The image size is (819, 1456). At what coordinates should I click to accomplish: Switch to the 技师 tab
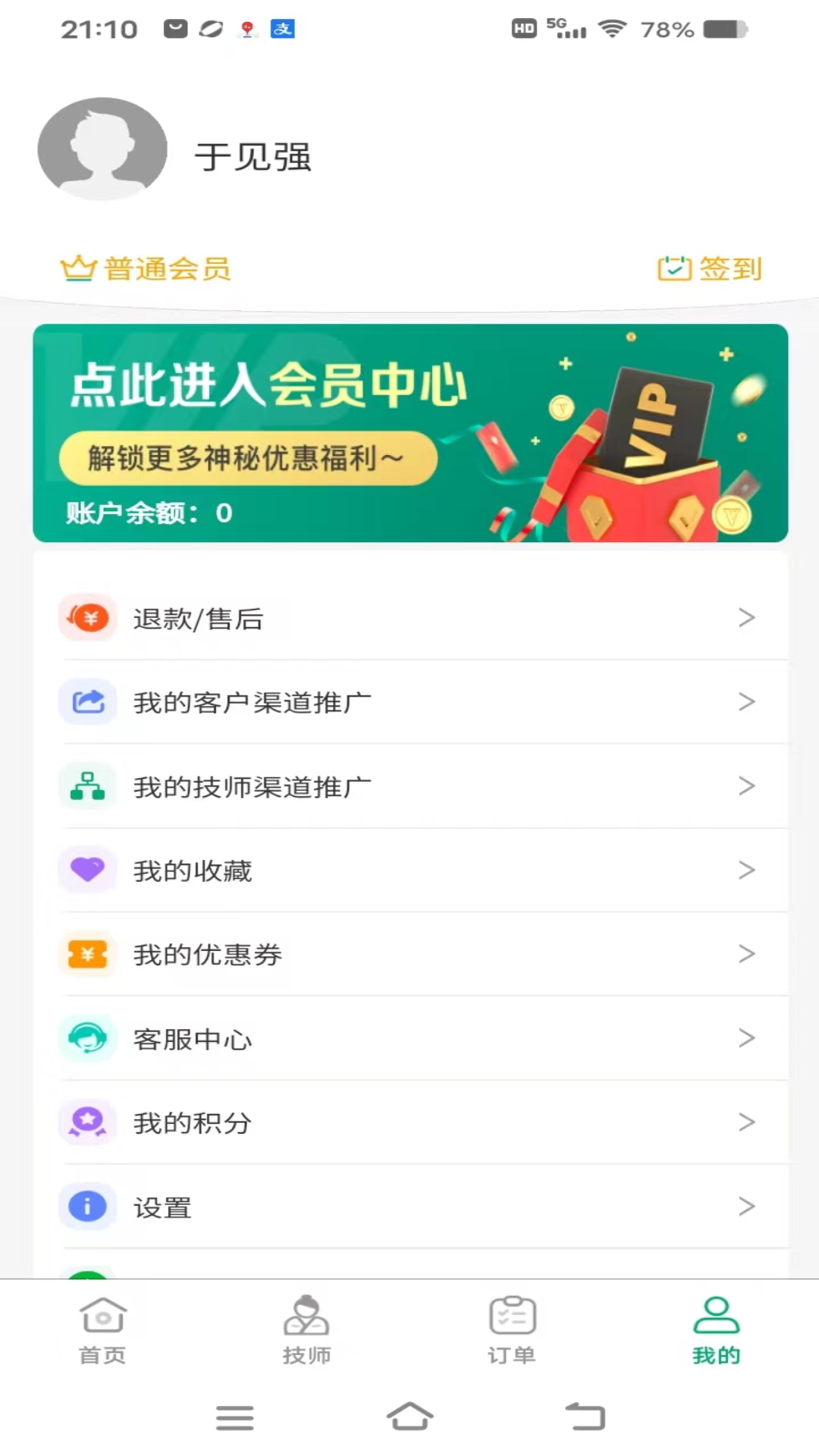(306, 1330)
